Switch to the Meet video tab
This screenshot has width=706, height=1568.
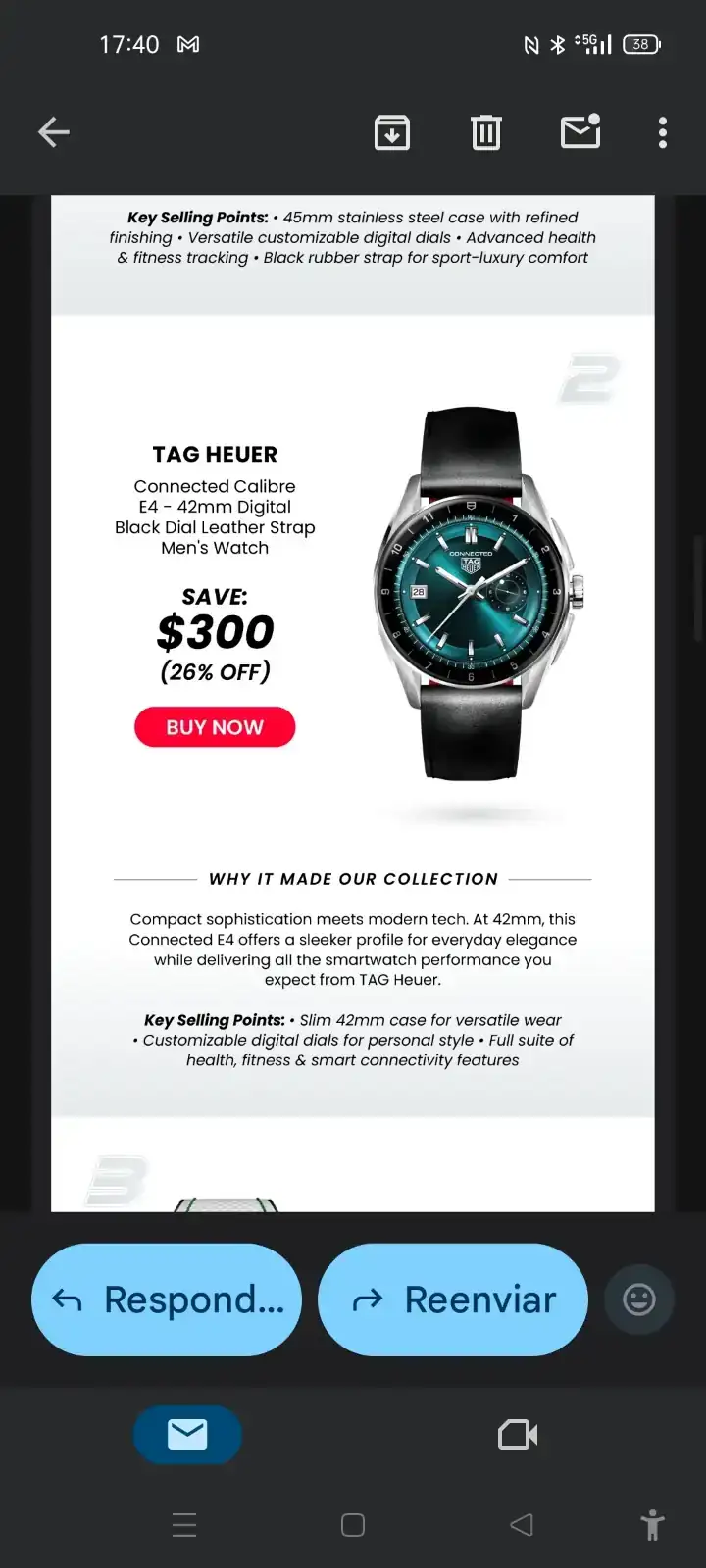coord(518,1435)
